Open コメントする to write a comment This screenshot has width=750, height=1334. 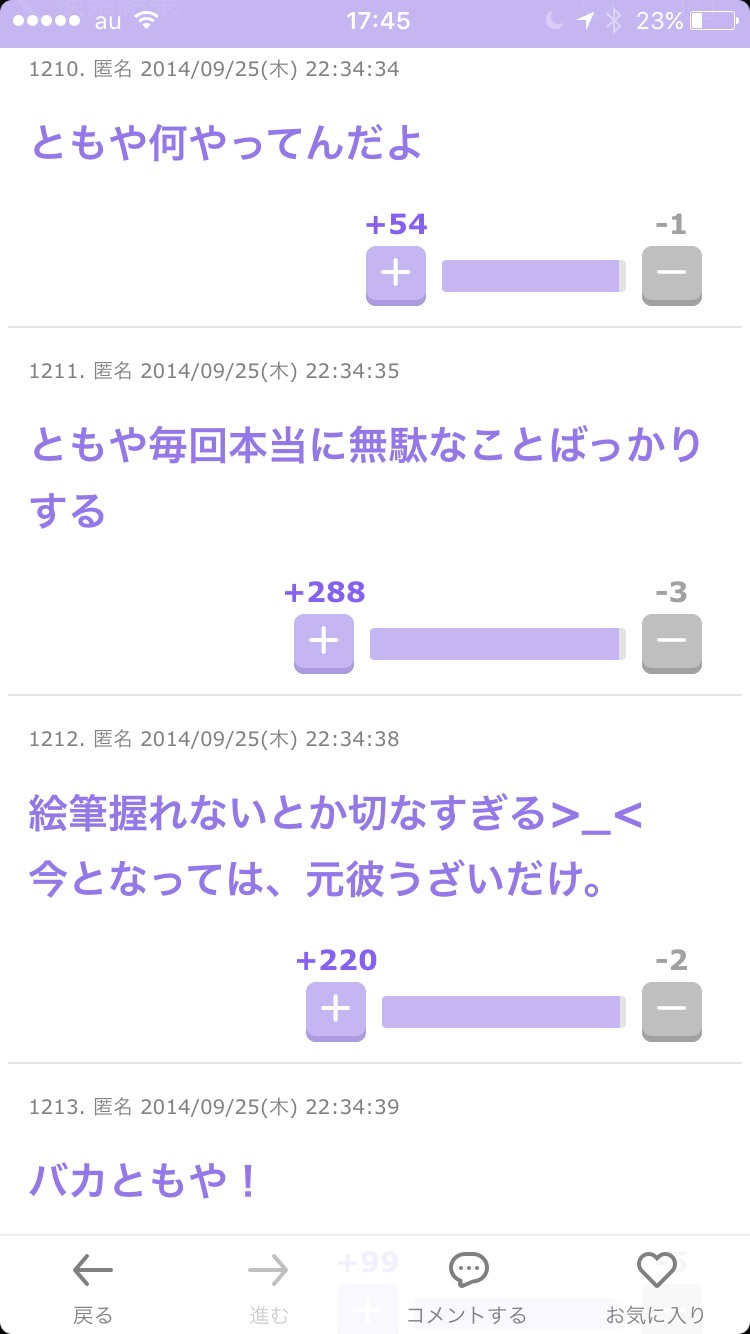tap(467, 1287)
